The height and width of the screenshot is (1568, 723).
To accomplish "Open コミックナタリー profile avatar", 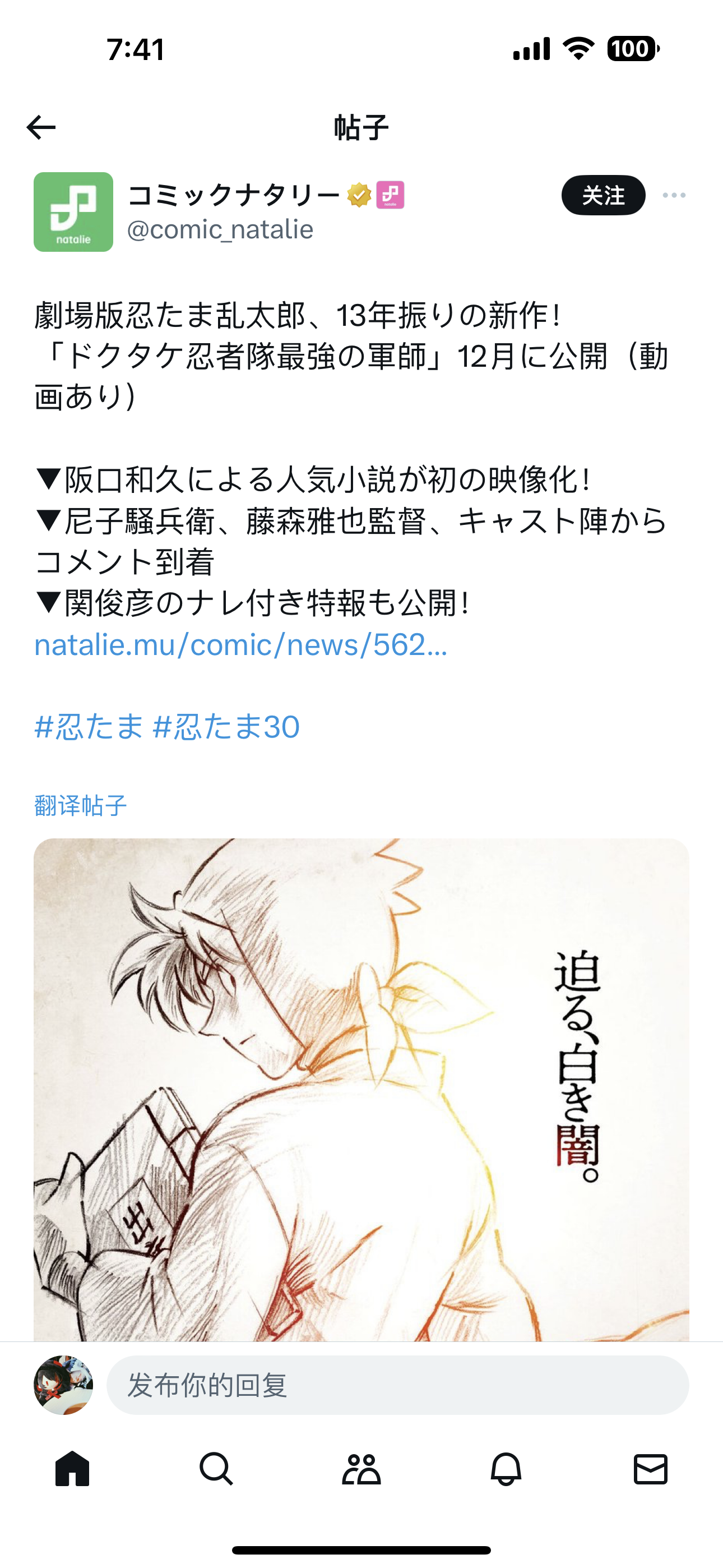I will [73, 212].
